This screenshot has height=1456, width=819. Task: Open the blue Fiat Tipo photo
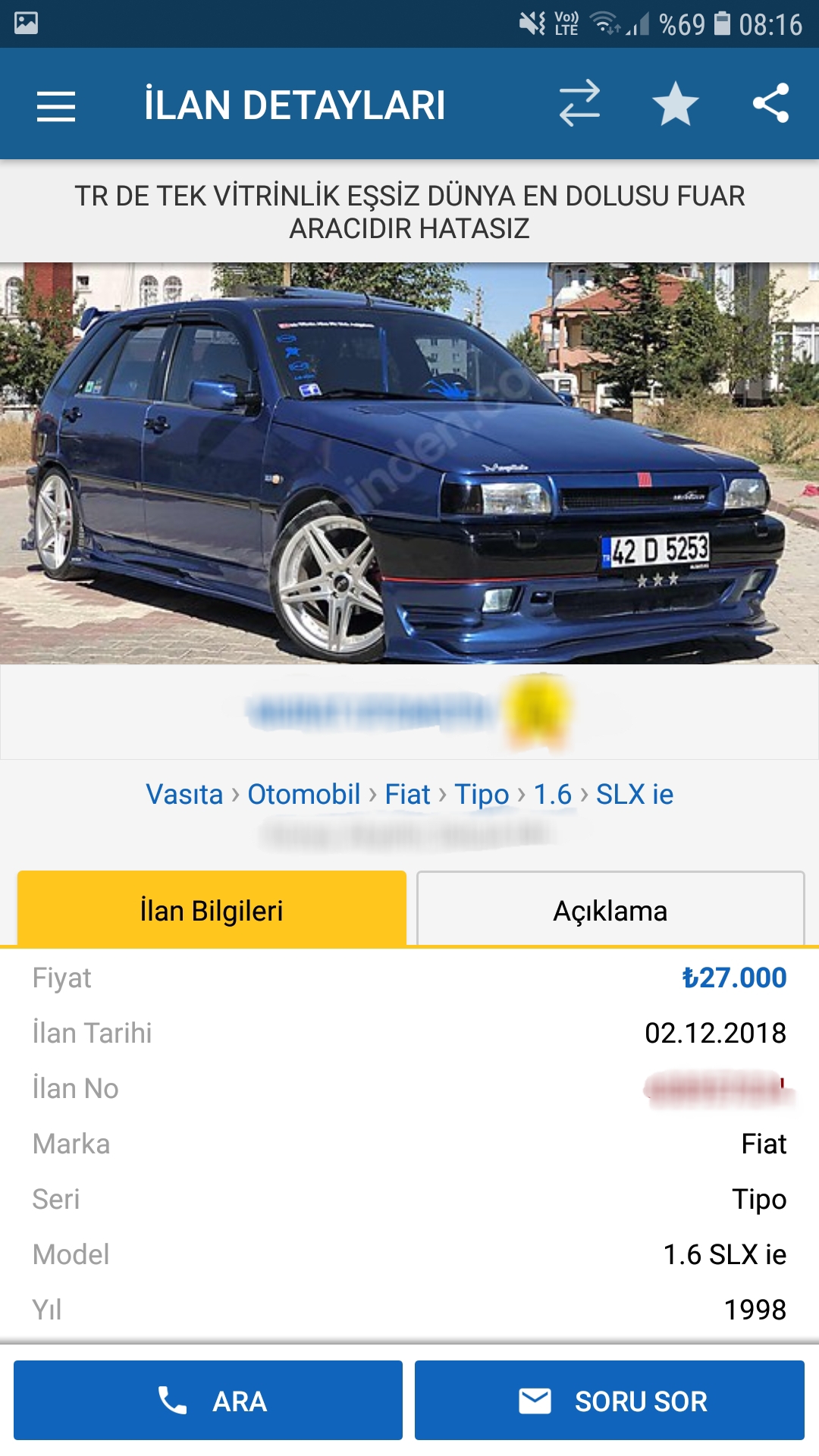tap(409, 463)
